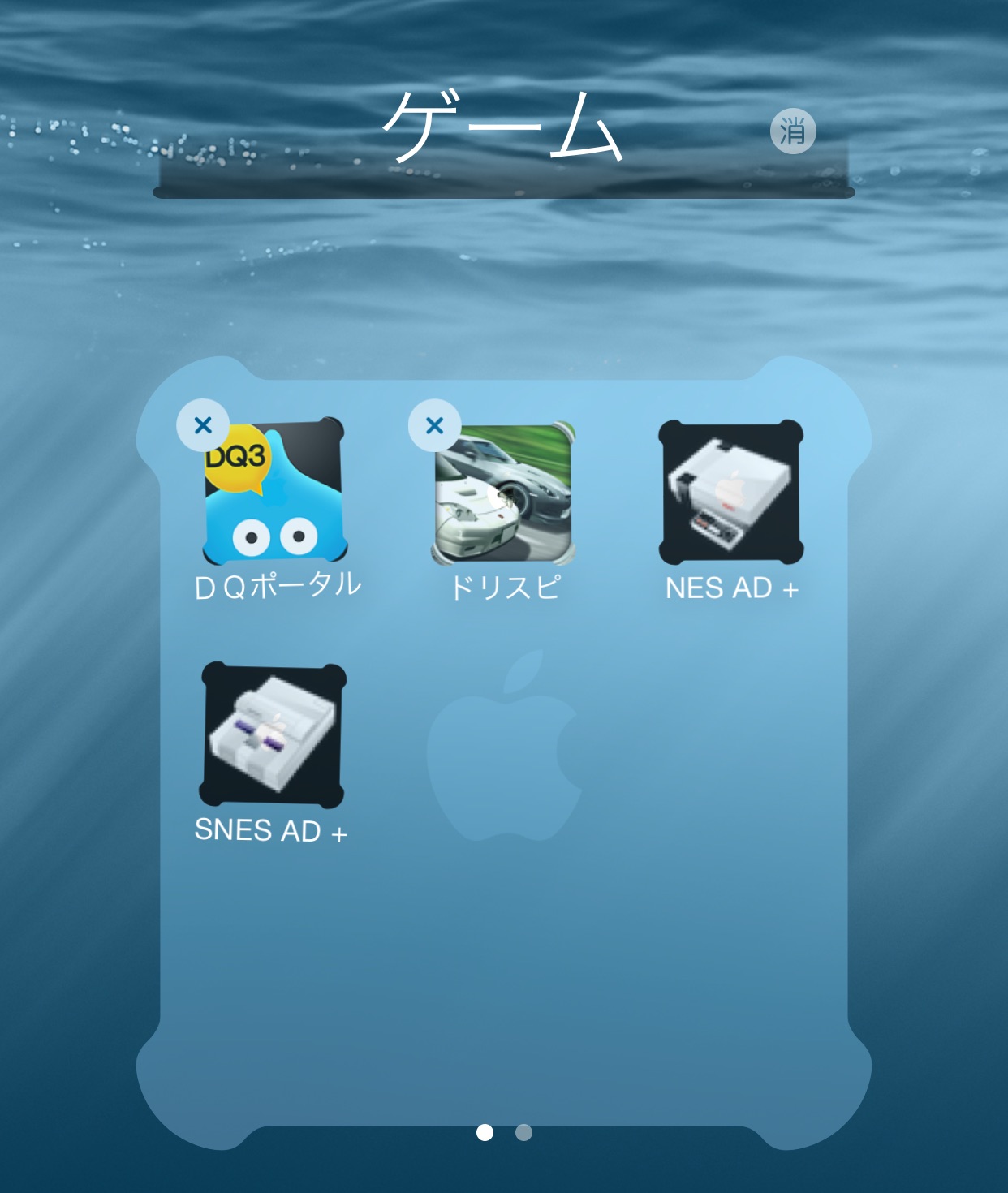
Task: Delete the DQポータル app
Action: (x=203, y=424)
